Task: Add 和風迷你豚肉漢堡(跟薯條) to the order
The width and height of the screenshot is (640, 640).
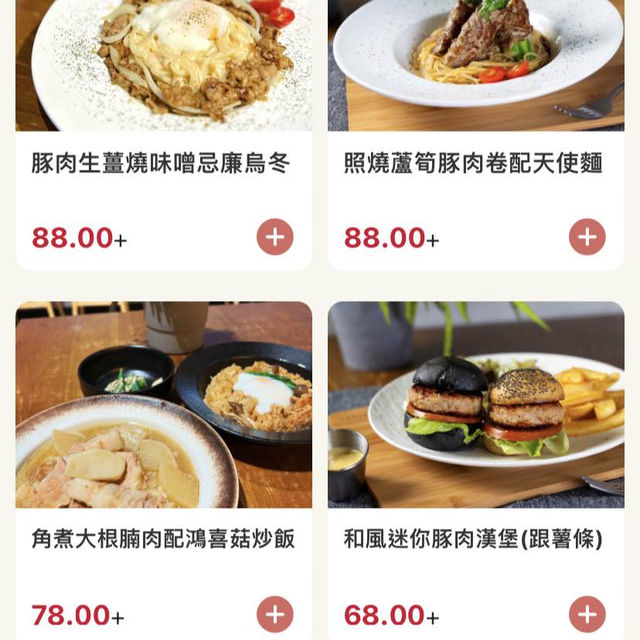Action: [587, 614]
